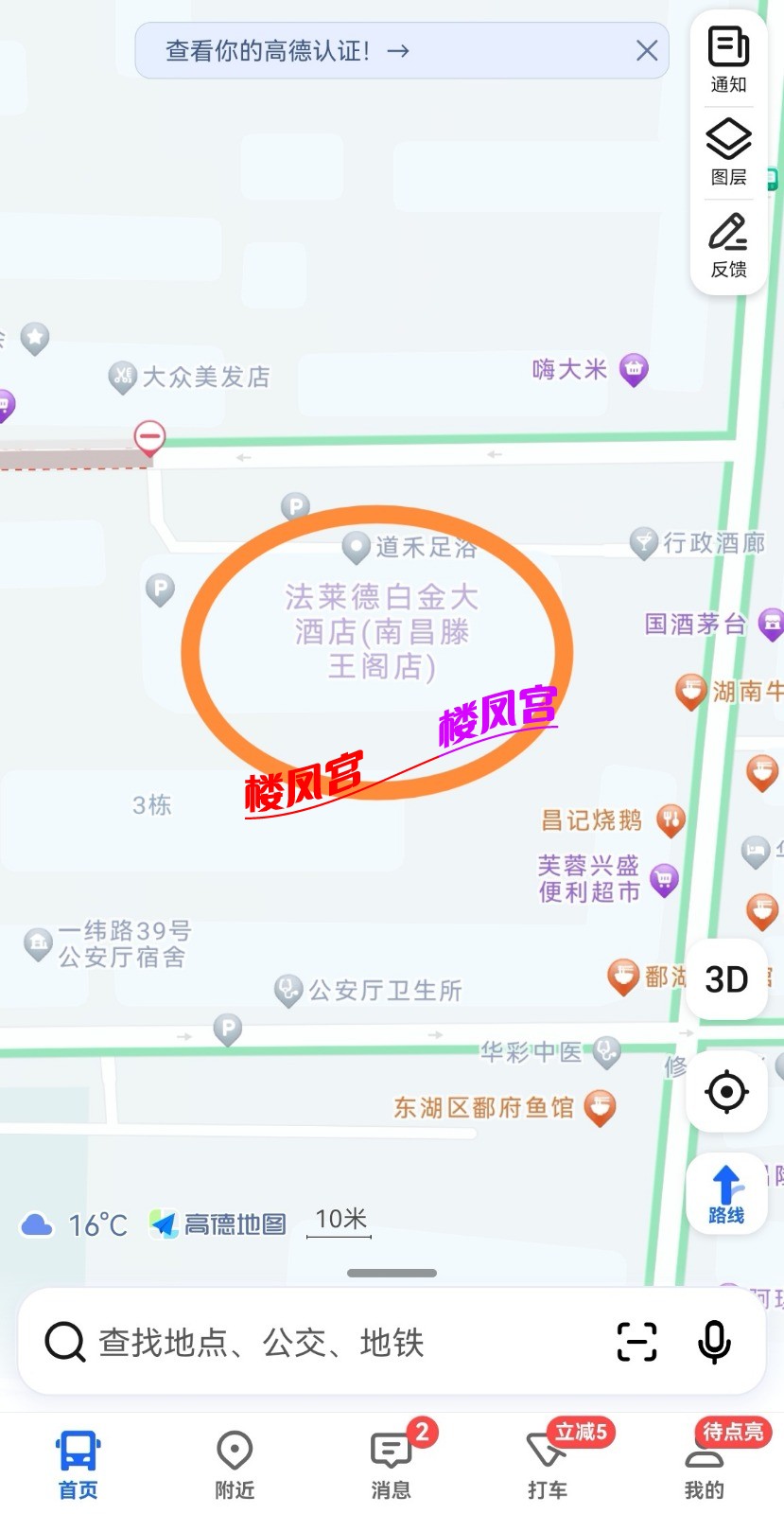Open the 图层 map layers menu

(x=728, y=151)
